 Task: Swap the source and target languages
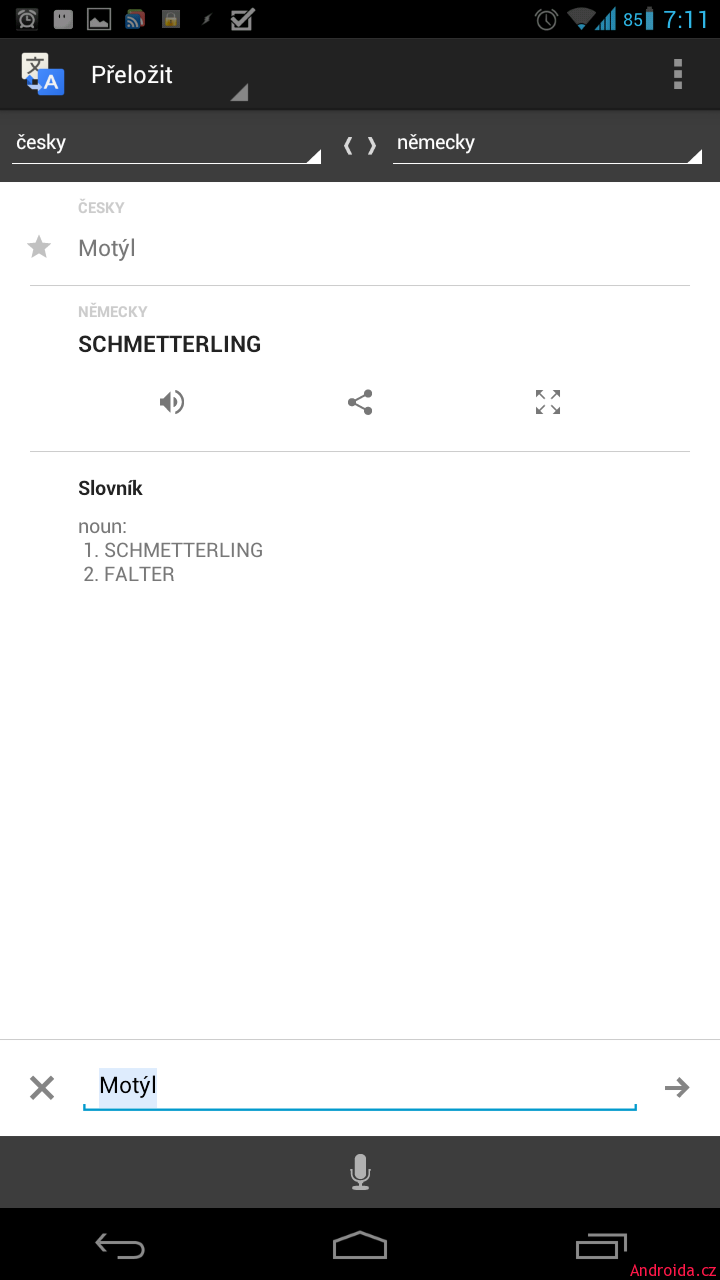point(360,145)
